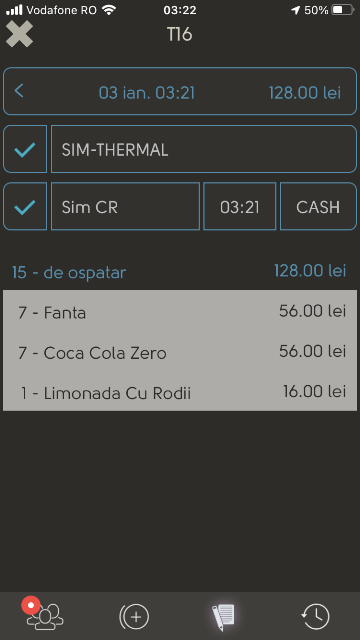
Task: Select the Coca Cola Zero row
Action: pyautogui.click(x=180, y=352)
